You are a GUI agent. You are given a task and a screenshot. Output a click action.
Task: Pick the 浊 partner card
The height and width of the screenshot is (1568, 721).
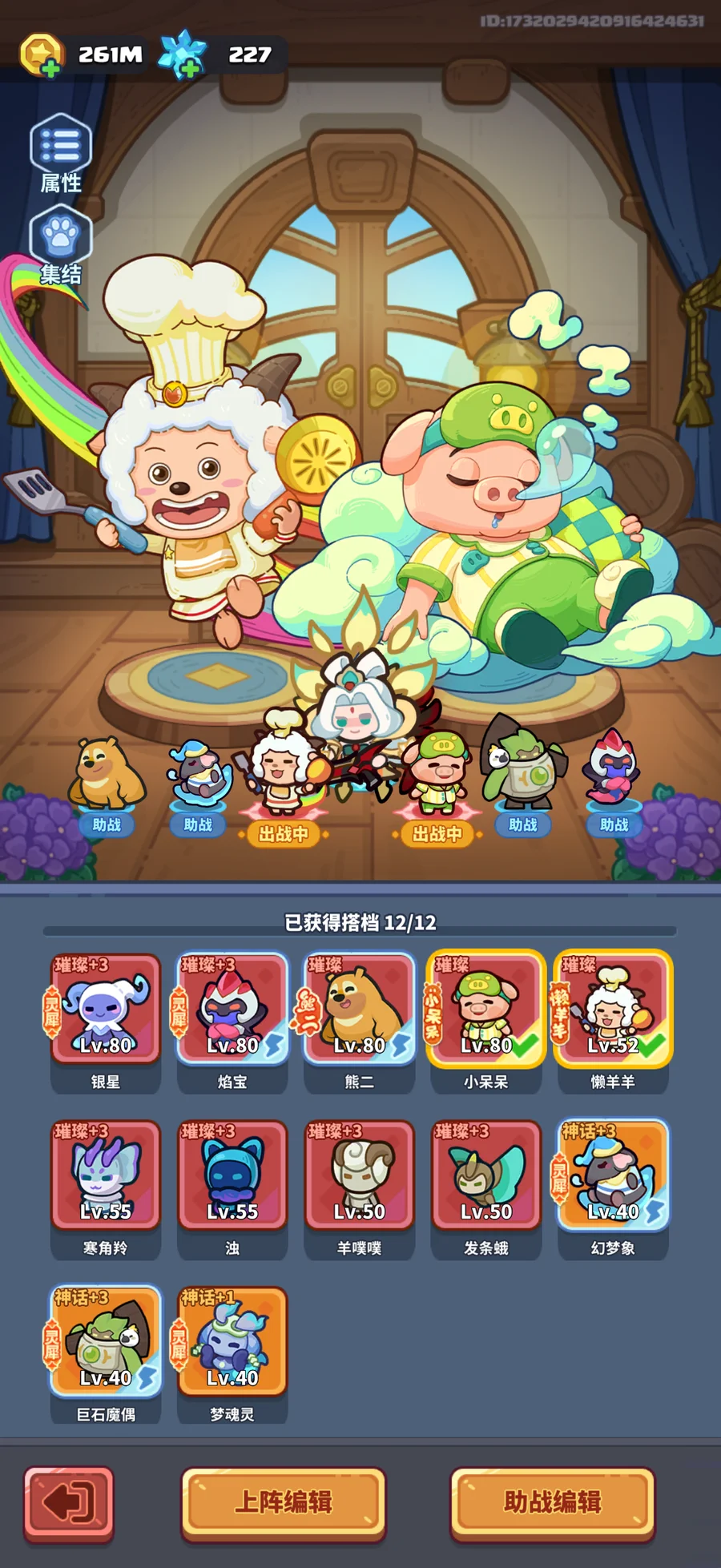tap(232, 1178)
